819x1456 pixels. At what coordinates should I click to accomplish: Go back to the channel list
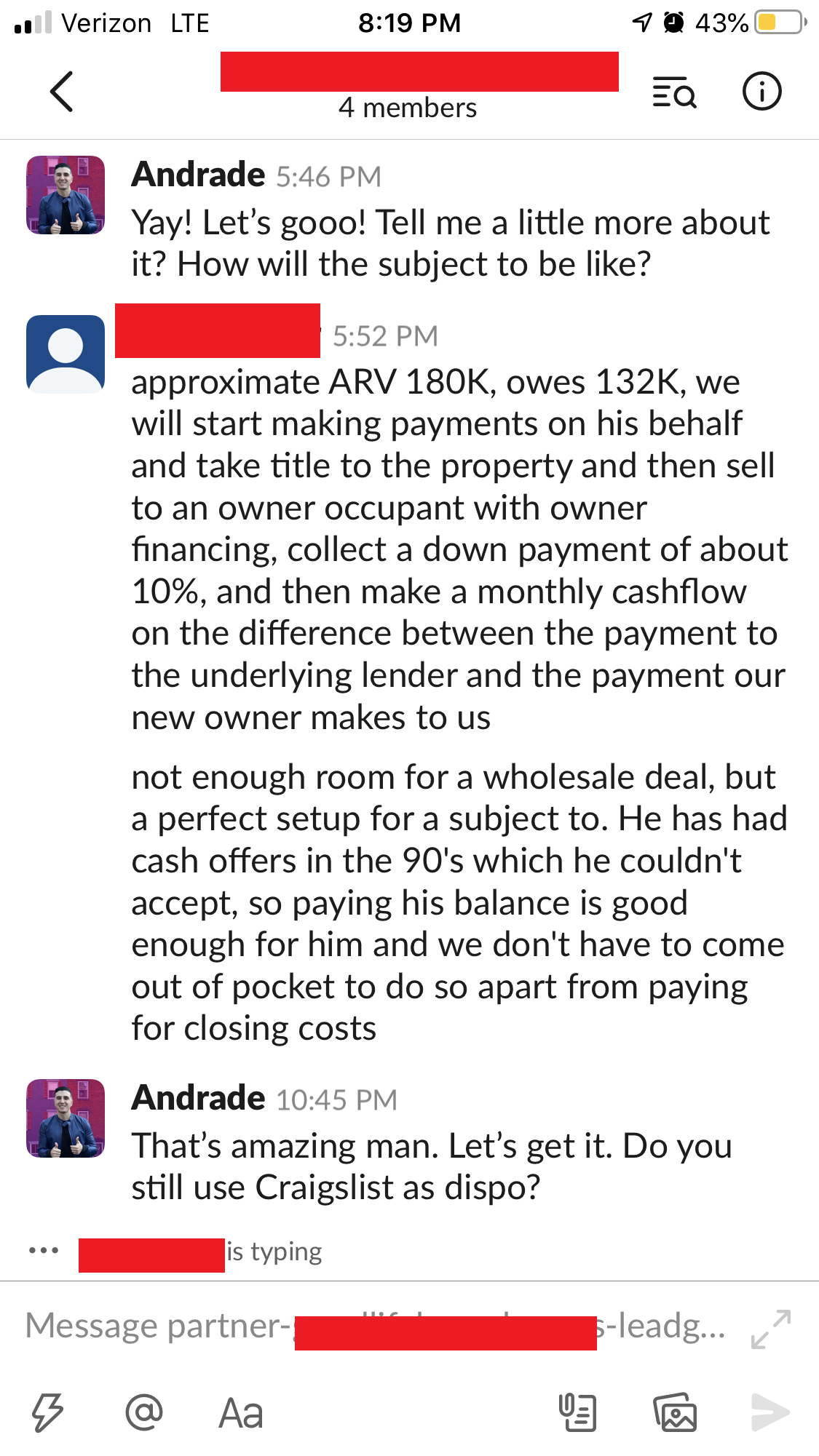[x=62, y=92]
